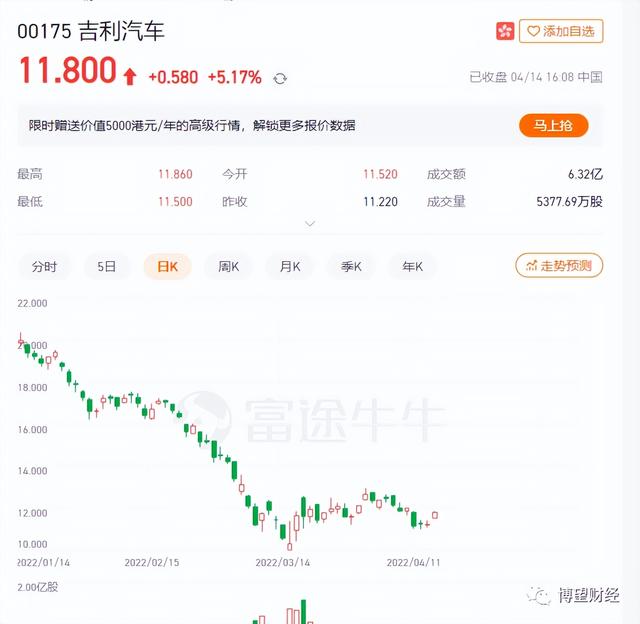Refresh the stock quote

point(280,78)
